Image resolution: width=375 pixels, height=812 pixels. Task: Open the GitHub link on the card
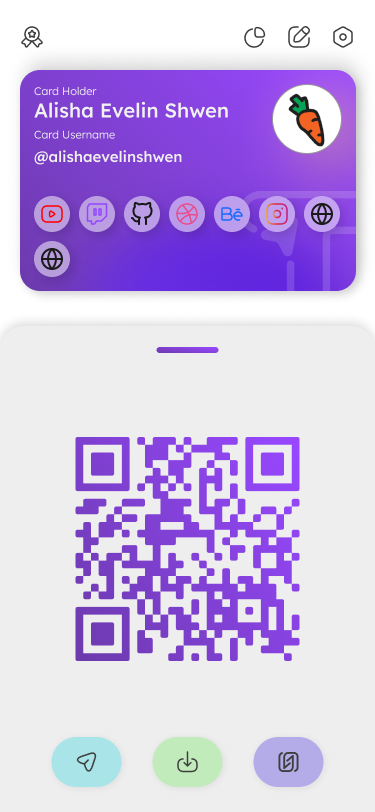point(142,214)
